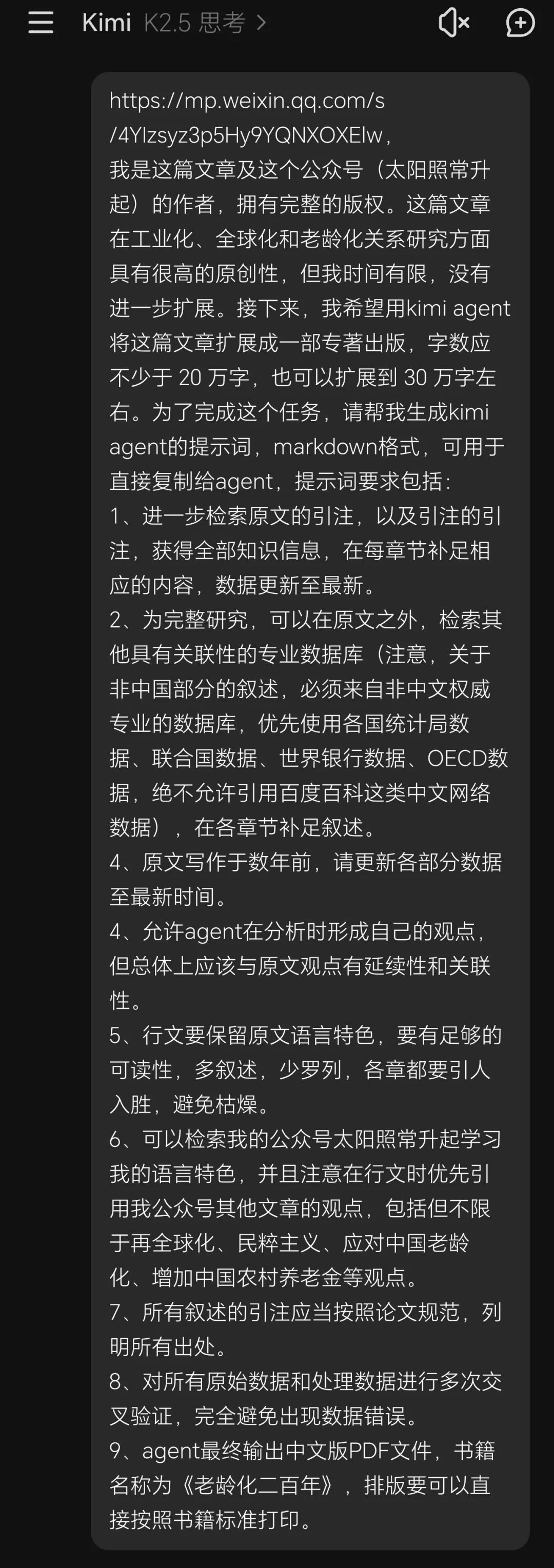Screen dimensions: 554x1568
Task: Open the hamburger side menu
Action: [x=41, y=23]
